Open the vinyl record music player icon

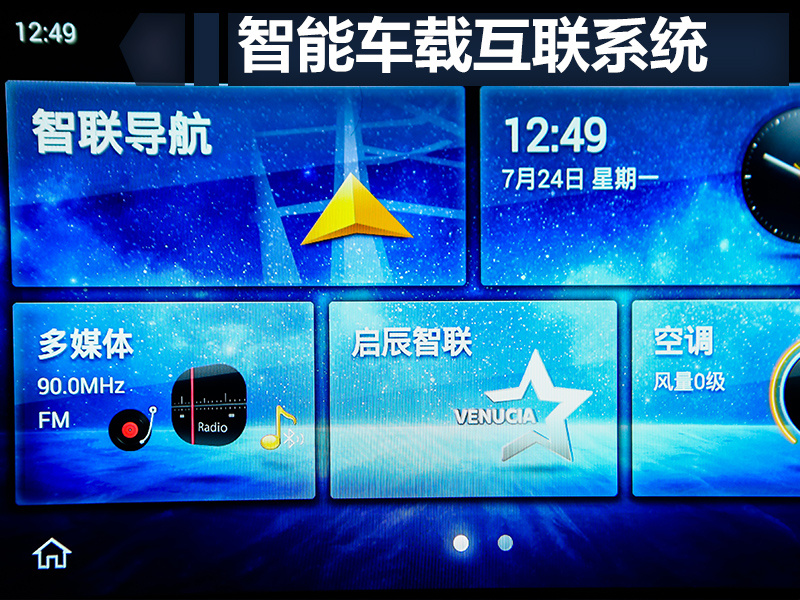click(x=131, y=428)
